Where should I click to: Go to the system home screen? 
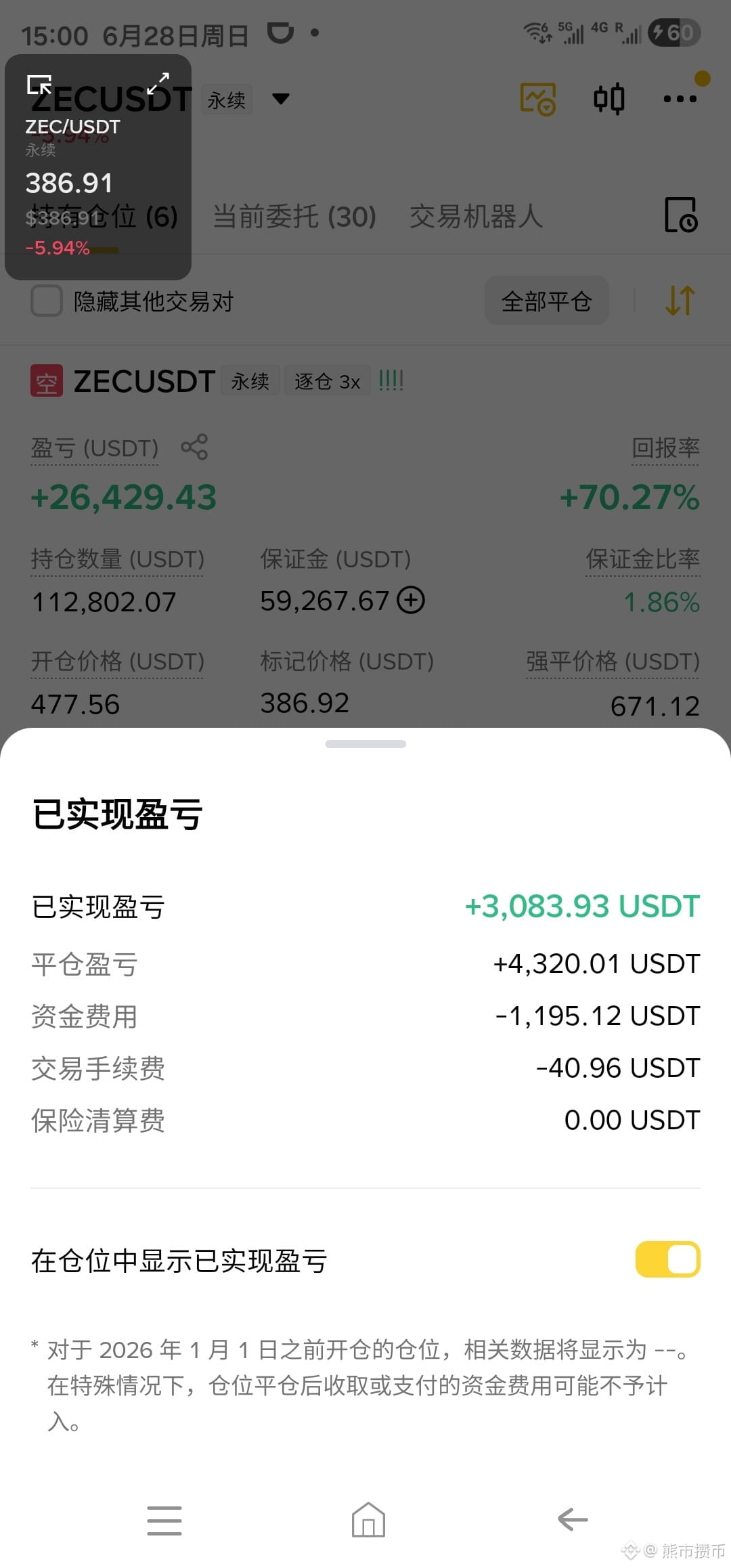pyautogui.click(x=368, y=1519)
